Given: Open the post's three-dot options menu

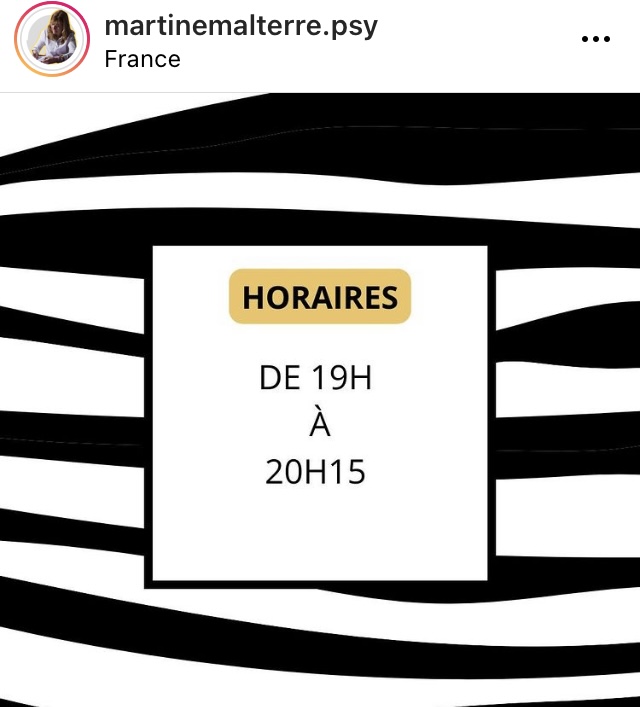Looking at the screenshot, I should click(595, 40).
